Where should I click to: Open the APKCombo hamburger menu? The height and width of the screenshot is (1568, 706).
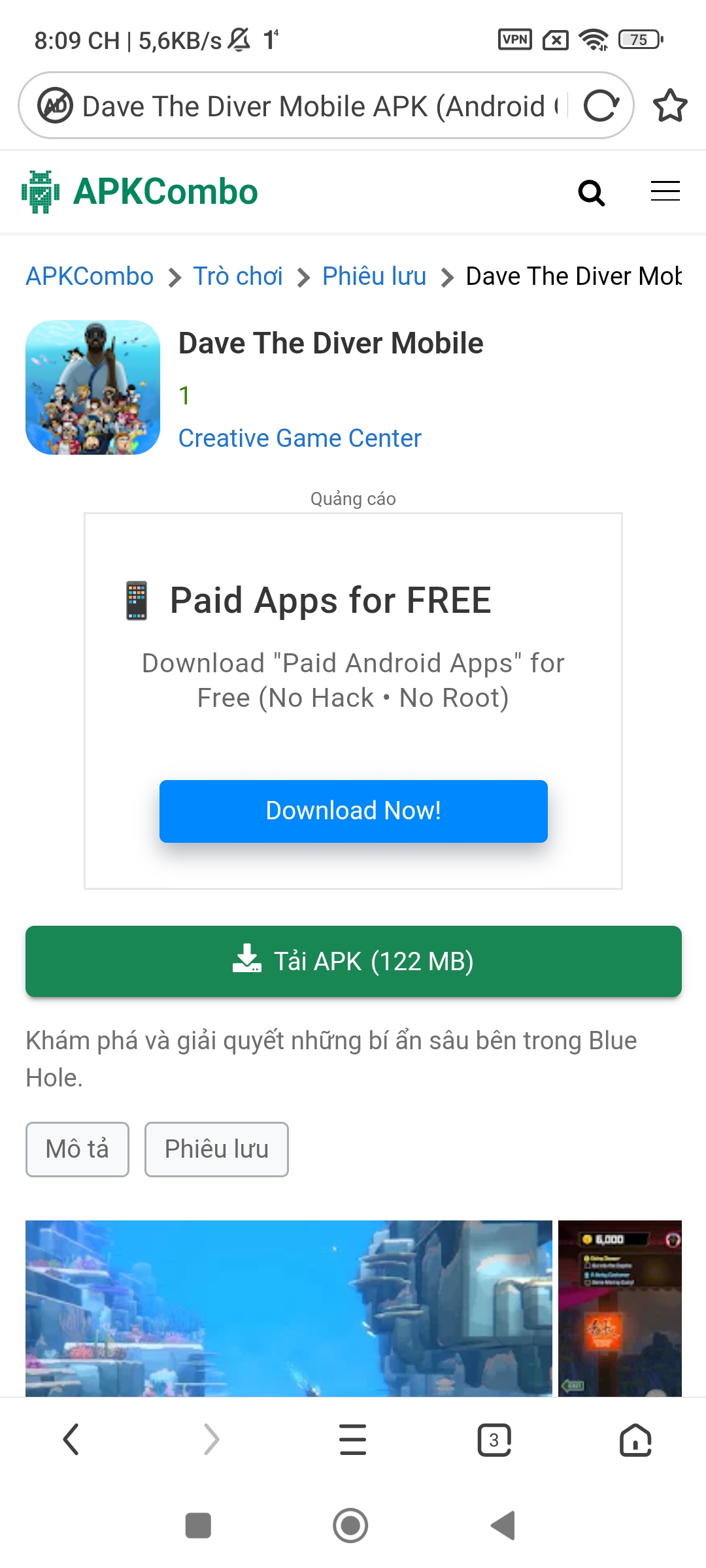[x=665, y=191]
